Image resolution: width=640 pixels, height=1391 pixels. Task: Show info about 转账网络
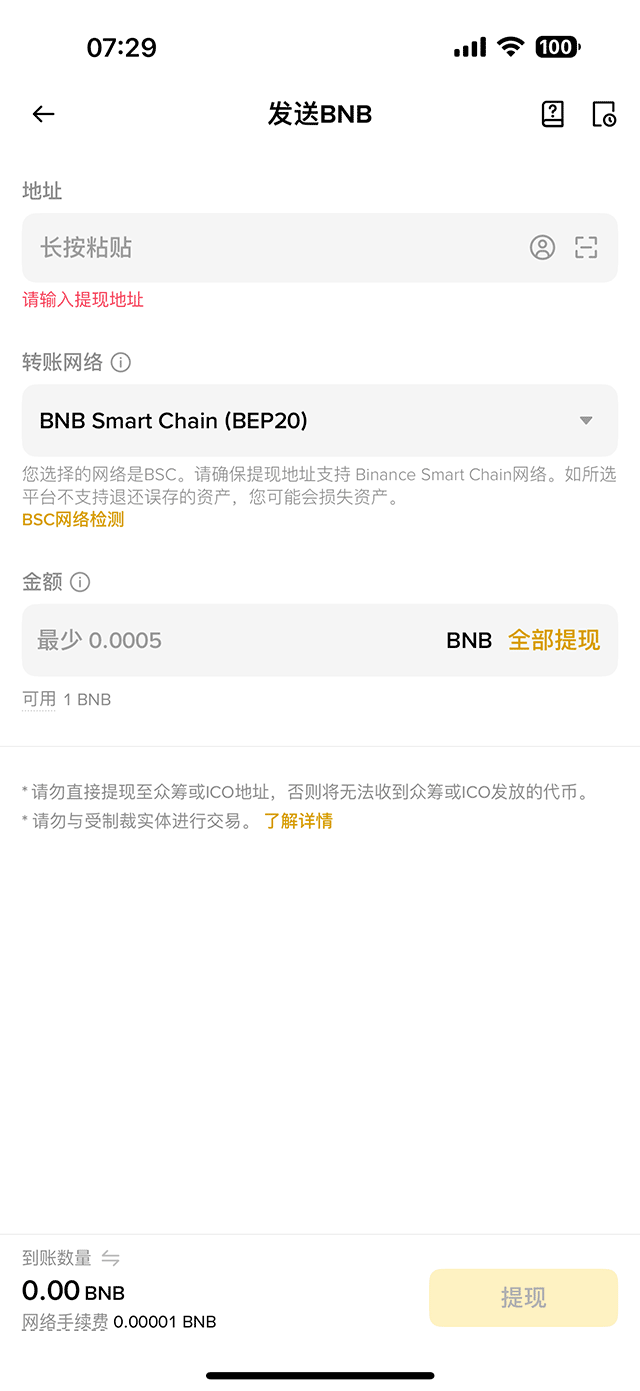(121, 363)
